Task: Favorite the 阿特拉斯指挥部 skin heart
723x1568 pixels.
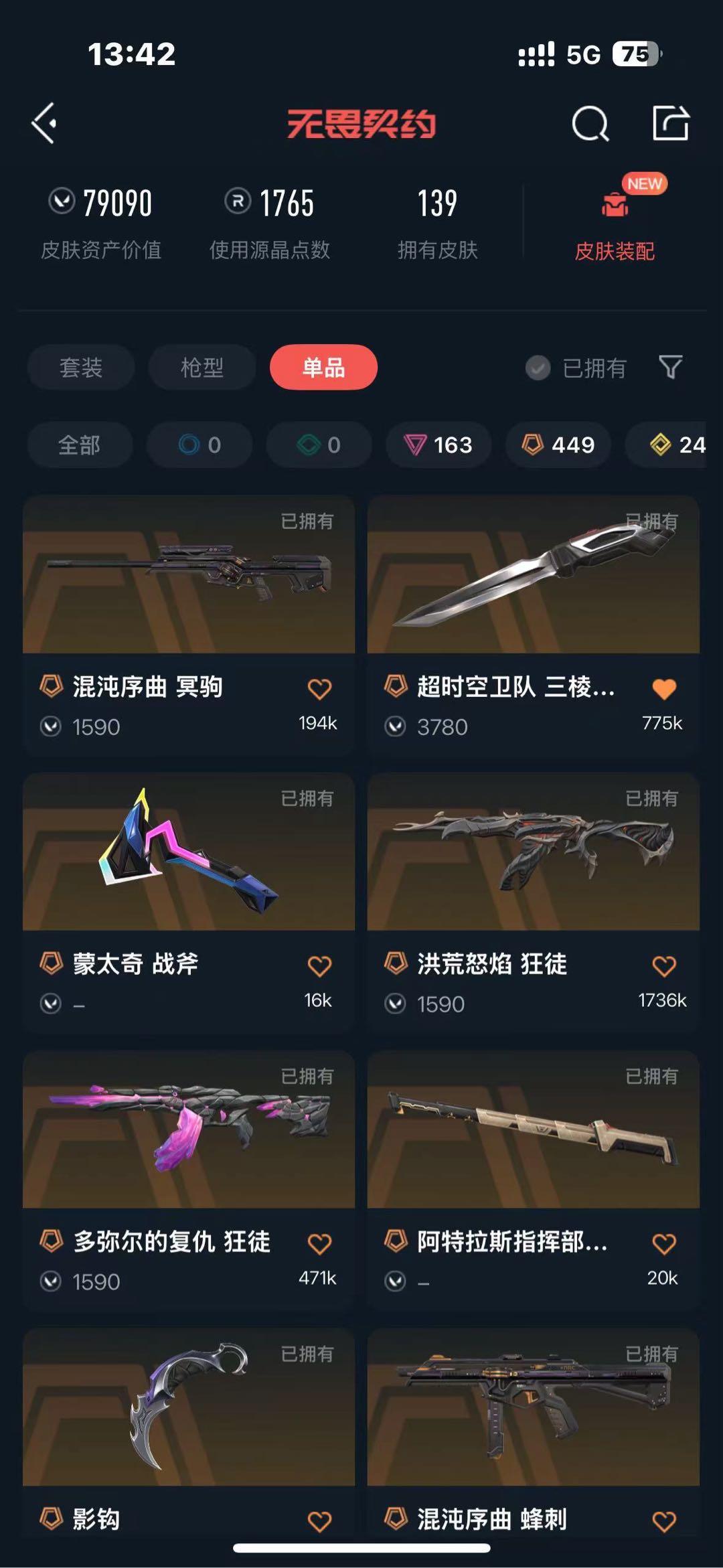Action: pos(664,1243)
